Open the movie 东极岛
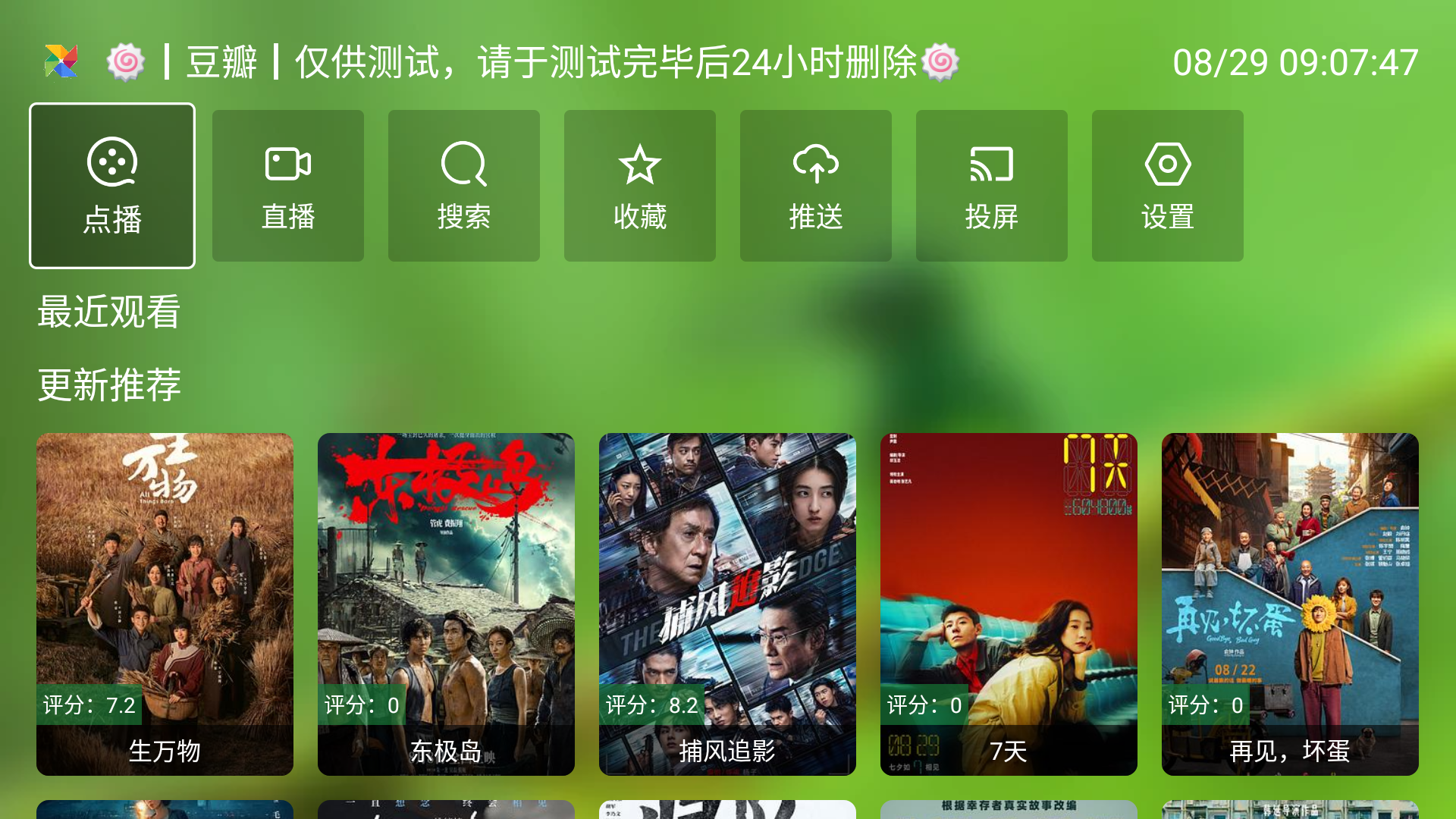 tap(446, 604)
